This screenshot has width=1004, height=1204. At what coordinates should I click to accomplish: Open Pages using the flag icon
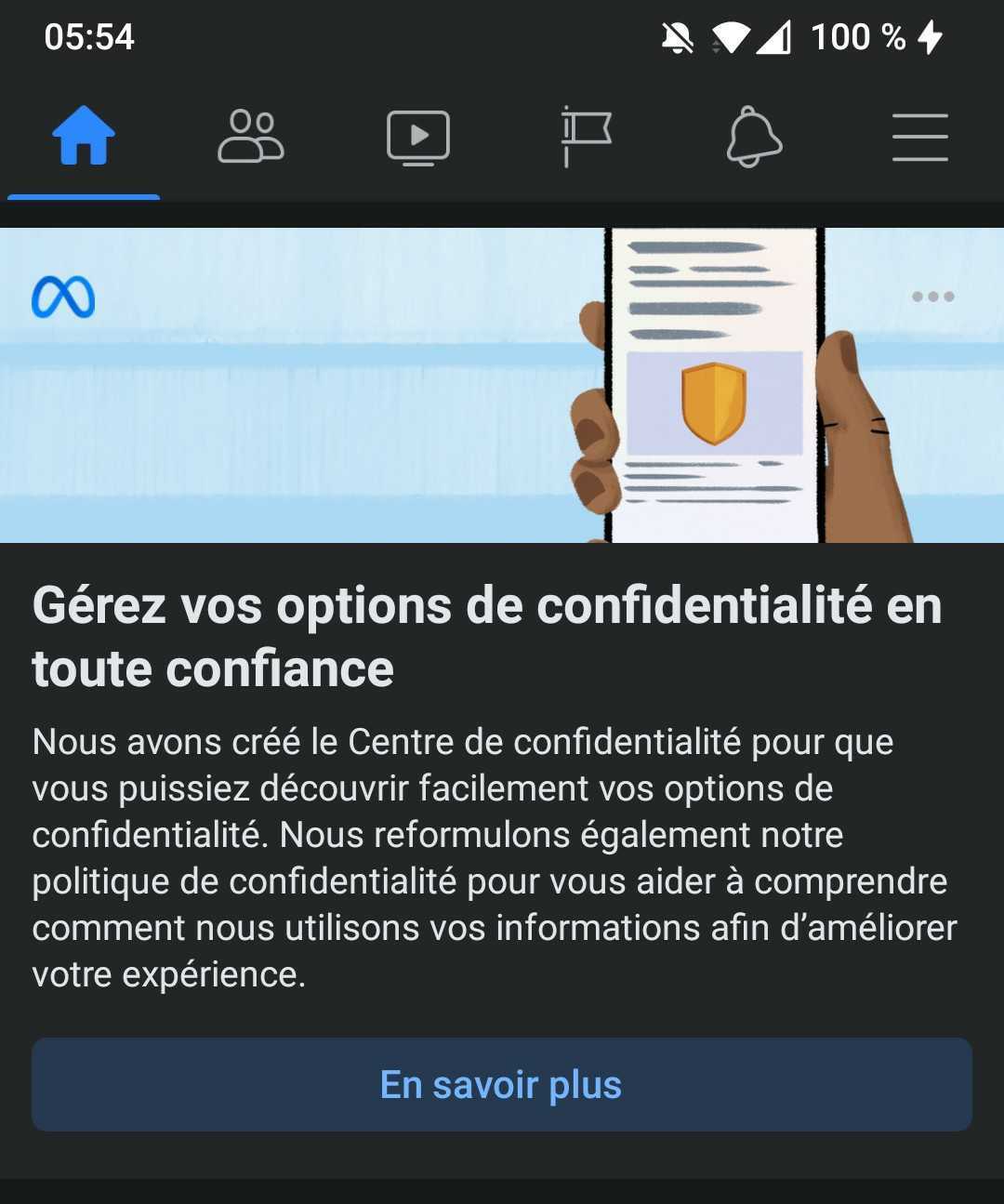586,137
